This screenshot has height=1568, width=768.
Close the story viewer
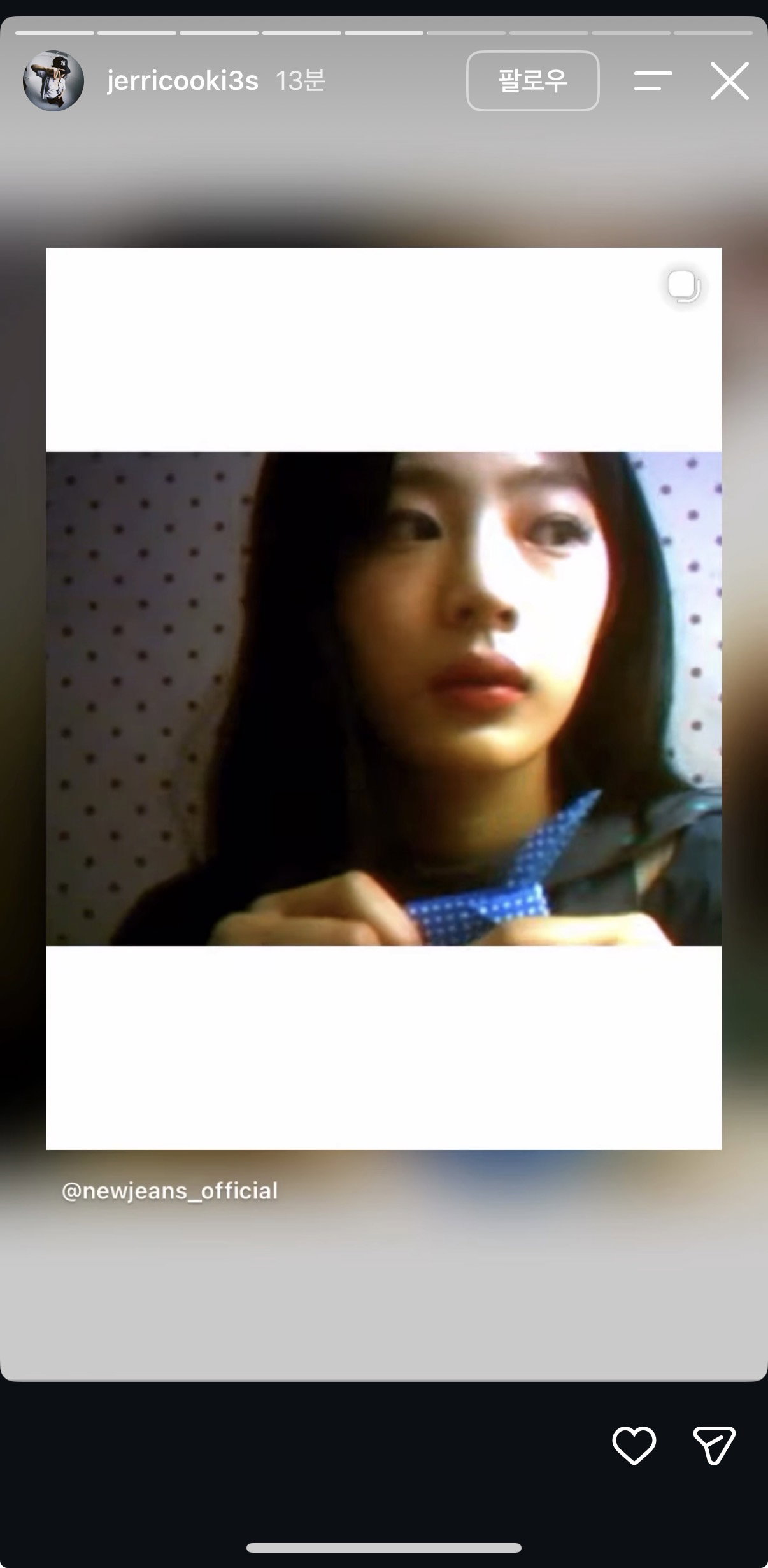point(729,81)
